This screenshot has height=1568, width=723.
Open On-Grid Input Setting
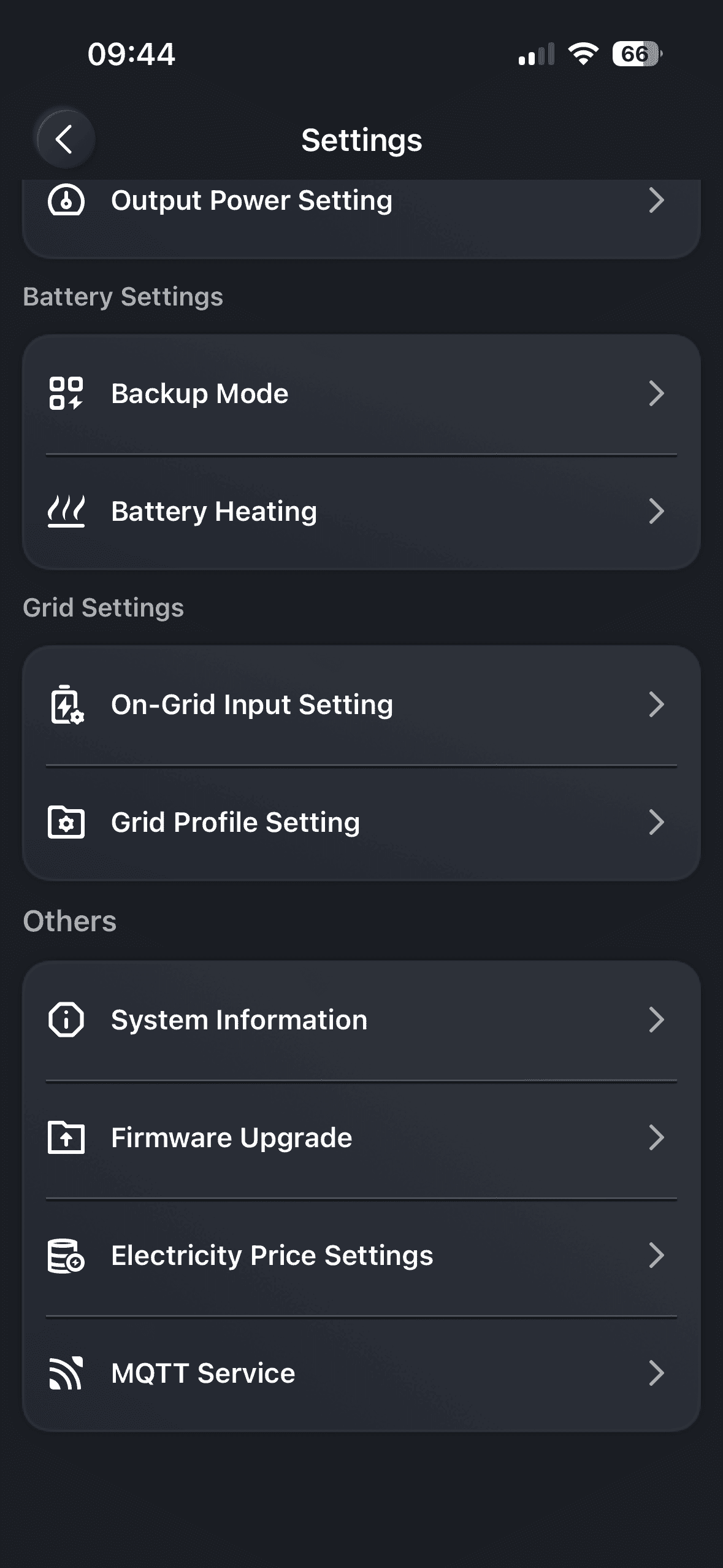click(361, 705)
